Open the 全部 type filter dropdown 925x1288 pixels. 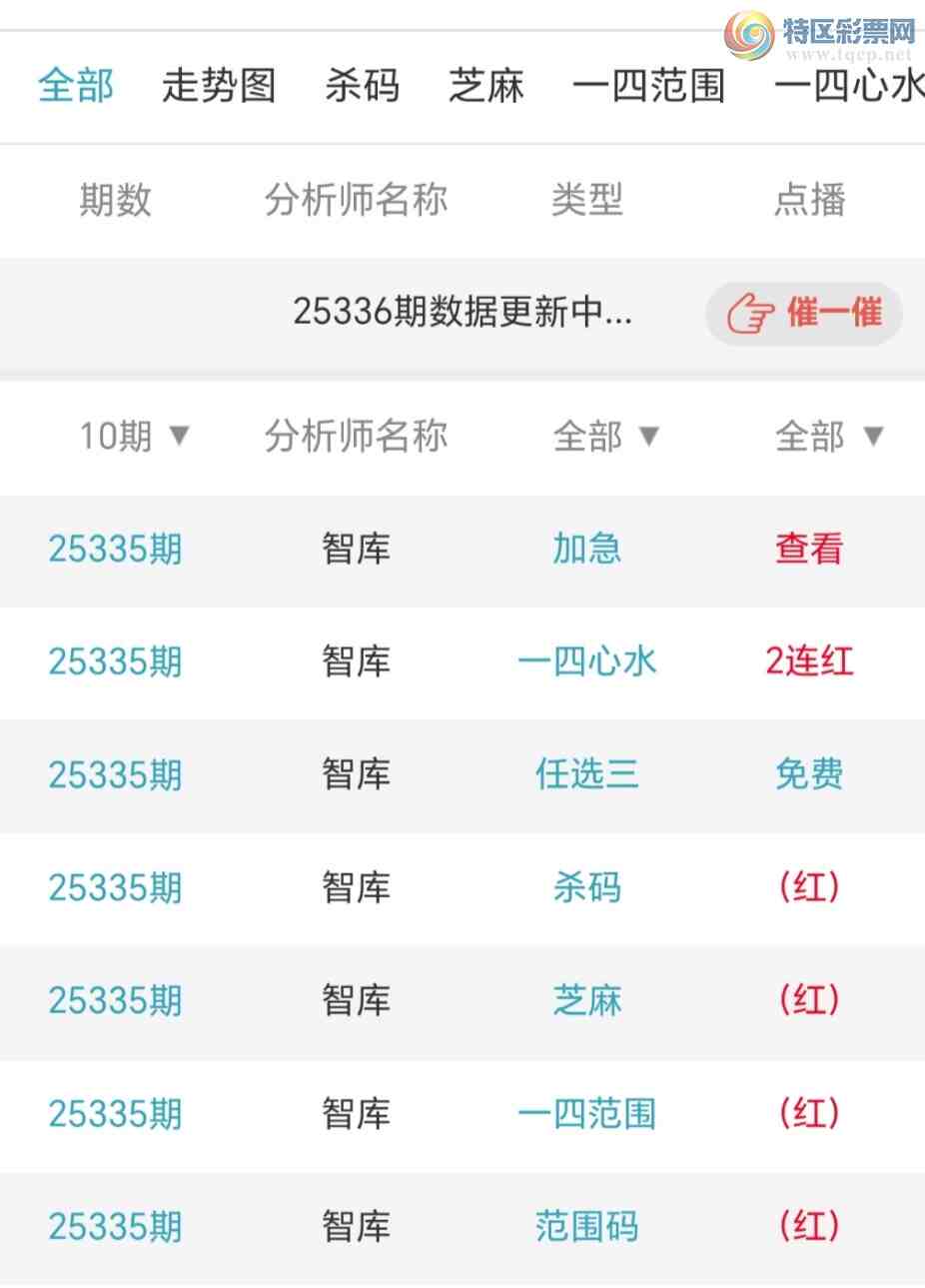[x=605, y=436]
